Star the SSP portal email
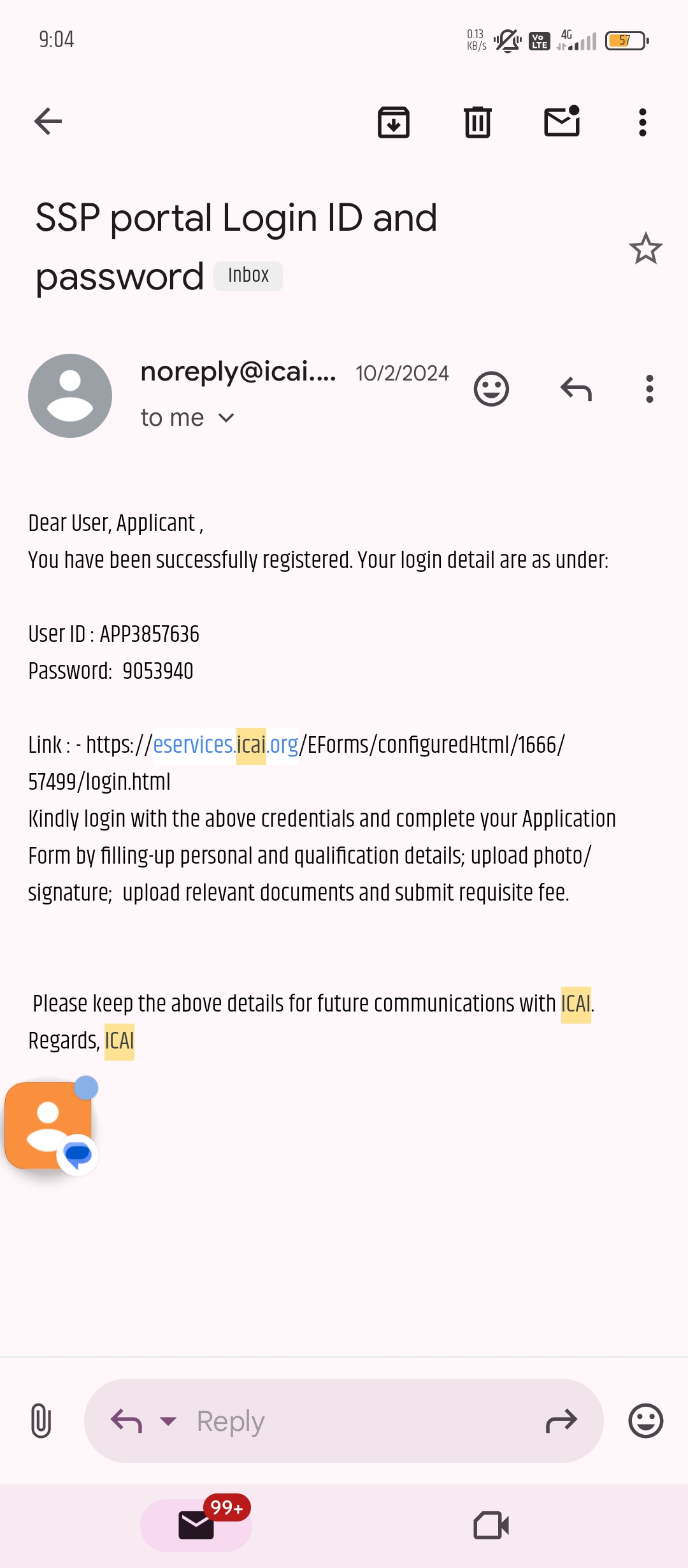Image resolution: width=688 pixels, height=1568 pixels. coord(645,249)
